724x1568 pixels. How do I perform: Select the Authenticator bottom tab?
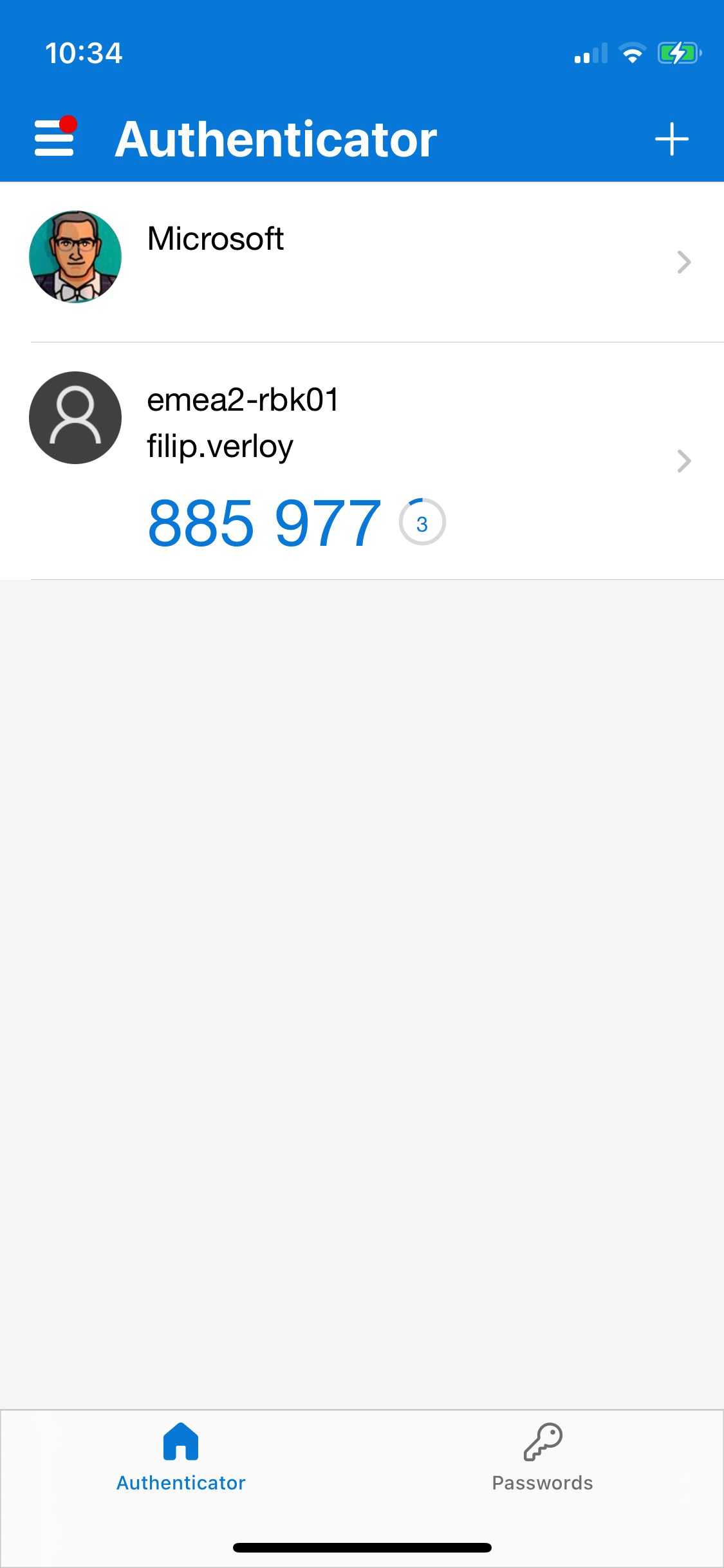click(x=181, y=1457)
